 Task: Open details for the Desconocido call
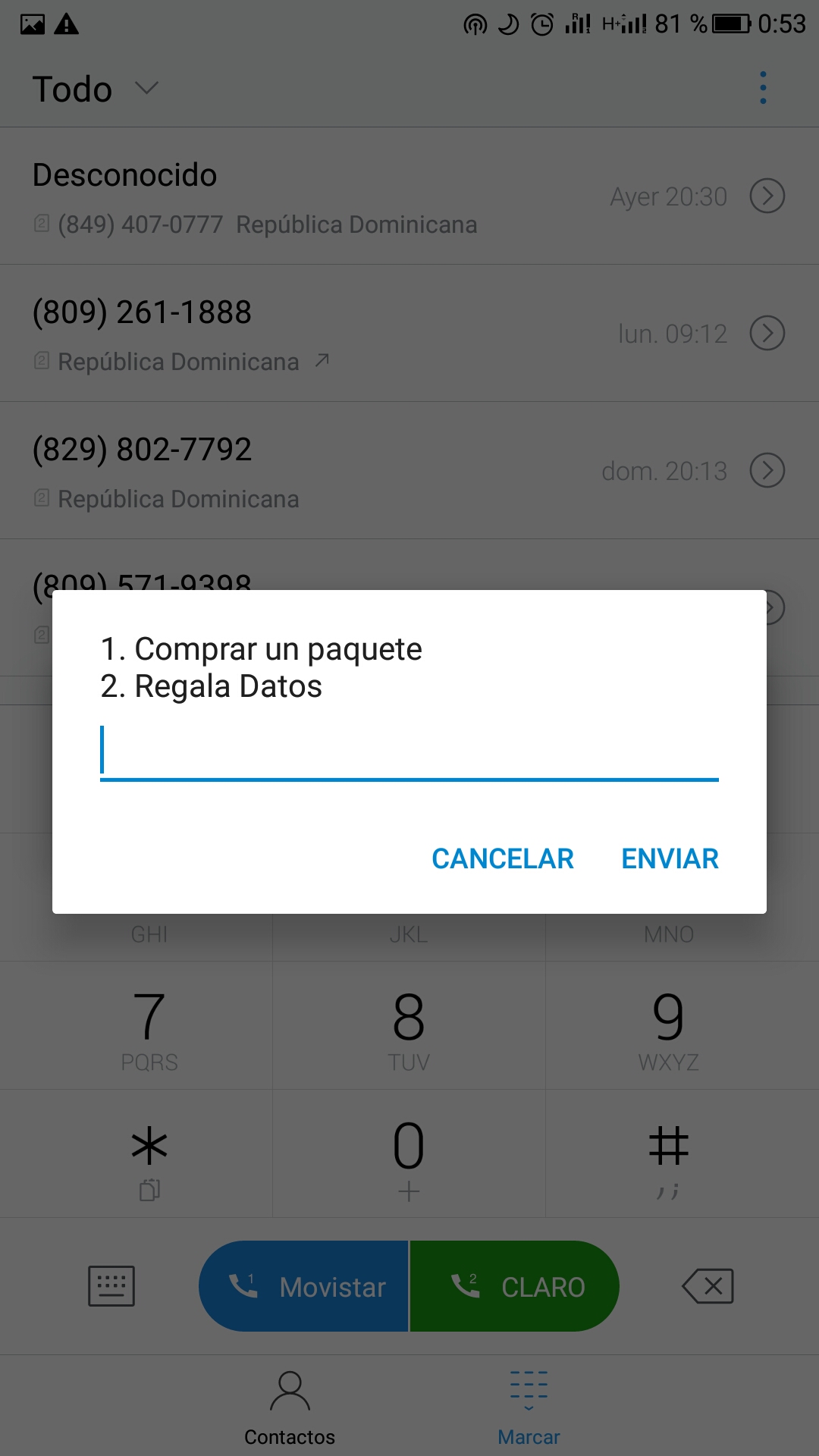coord(767,196)
